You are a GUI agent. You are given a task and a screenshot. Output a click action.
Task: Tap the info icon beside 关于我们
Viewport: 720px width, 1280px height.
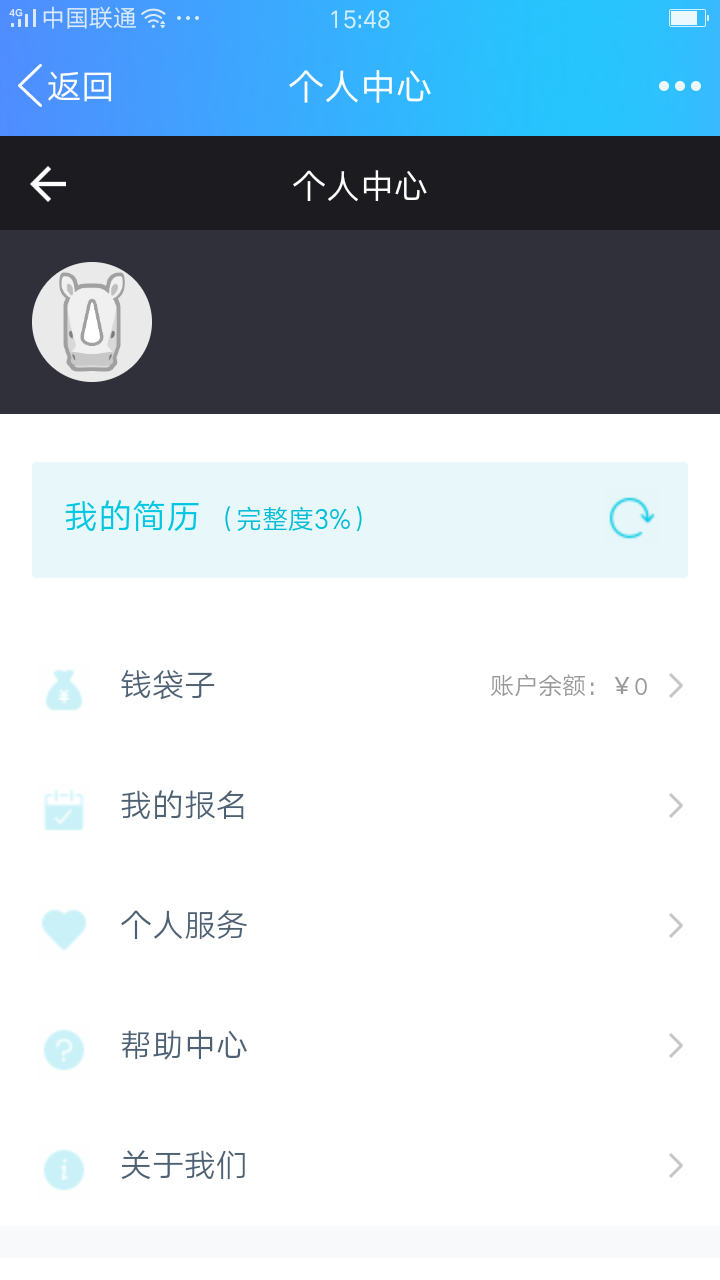click(x=63, y=1166)
